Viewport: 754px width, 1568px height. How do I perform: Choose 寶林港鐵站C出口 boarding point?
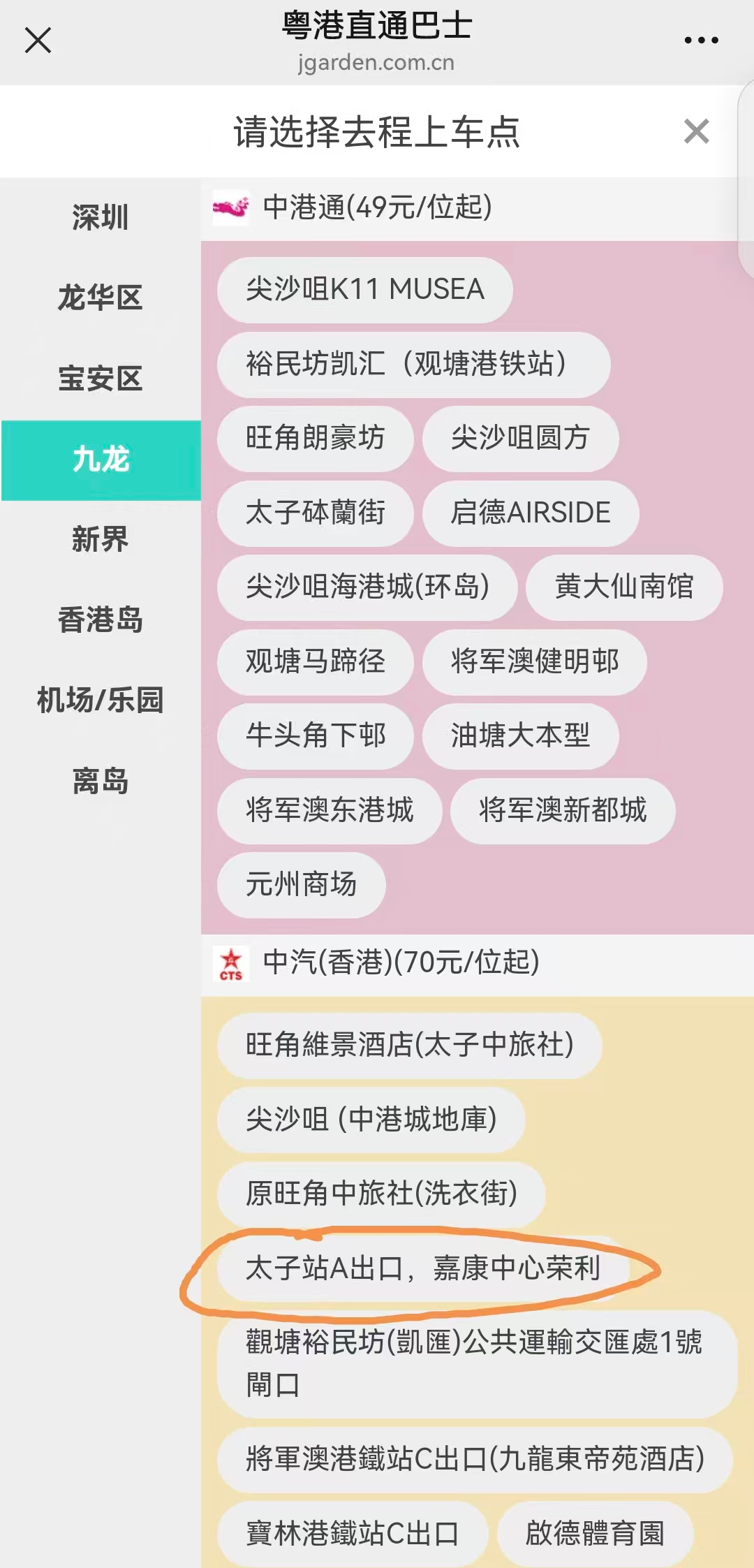coord(352,1534)
